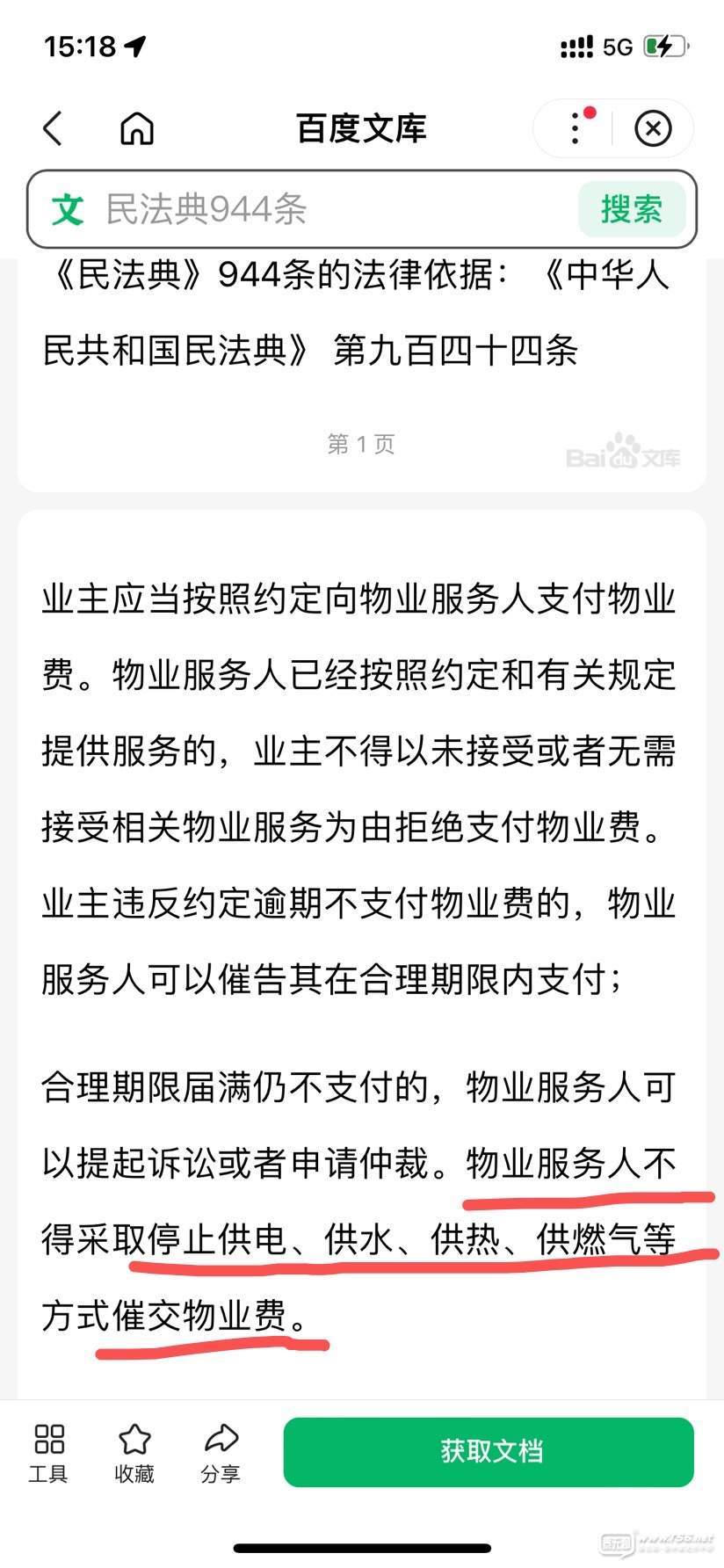
Task: Go back using the arrow icon
Action: pos(53,128)
